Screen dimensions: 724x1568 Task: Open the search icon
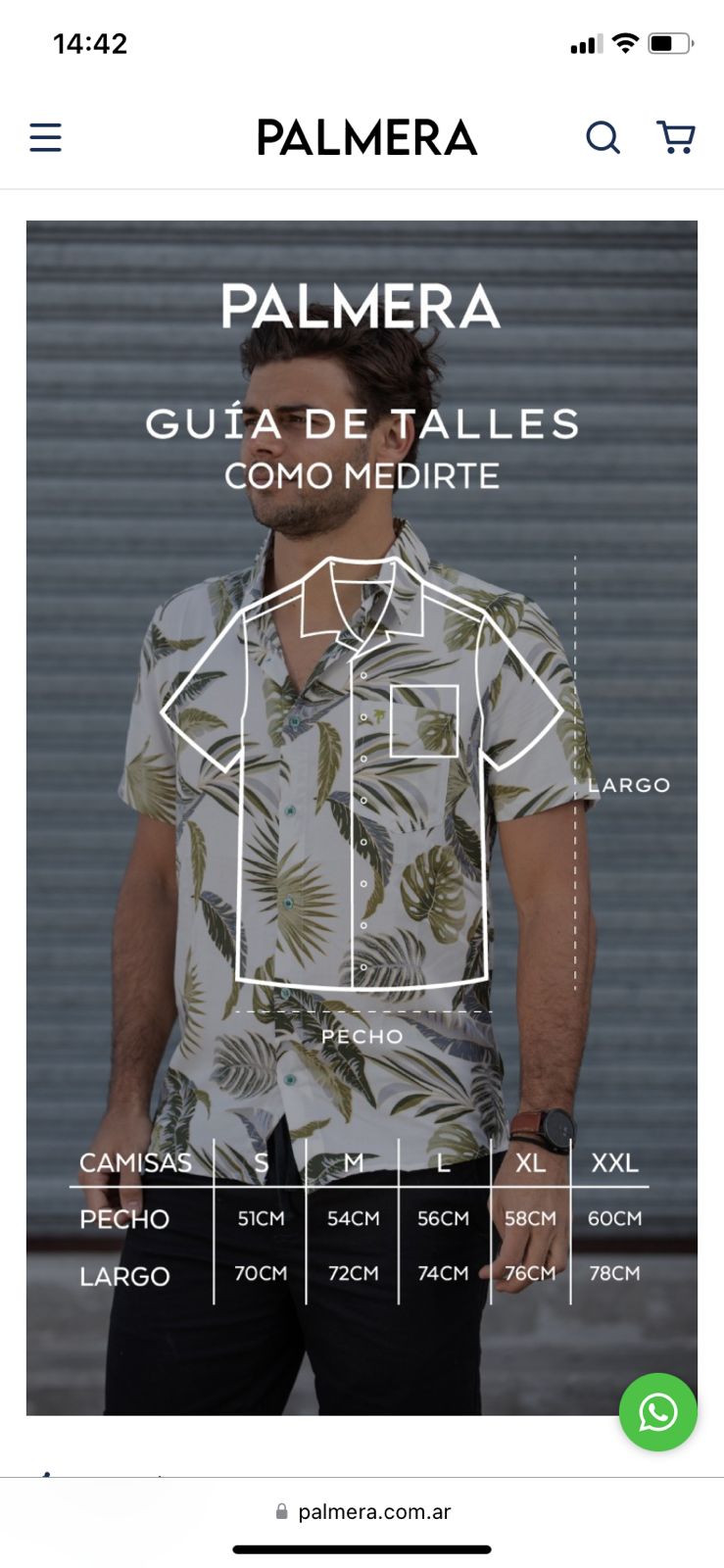click(603, 137)
